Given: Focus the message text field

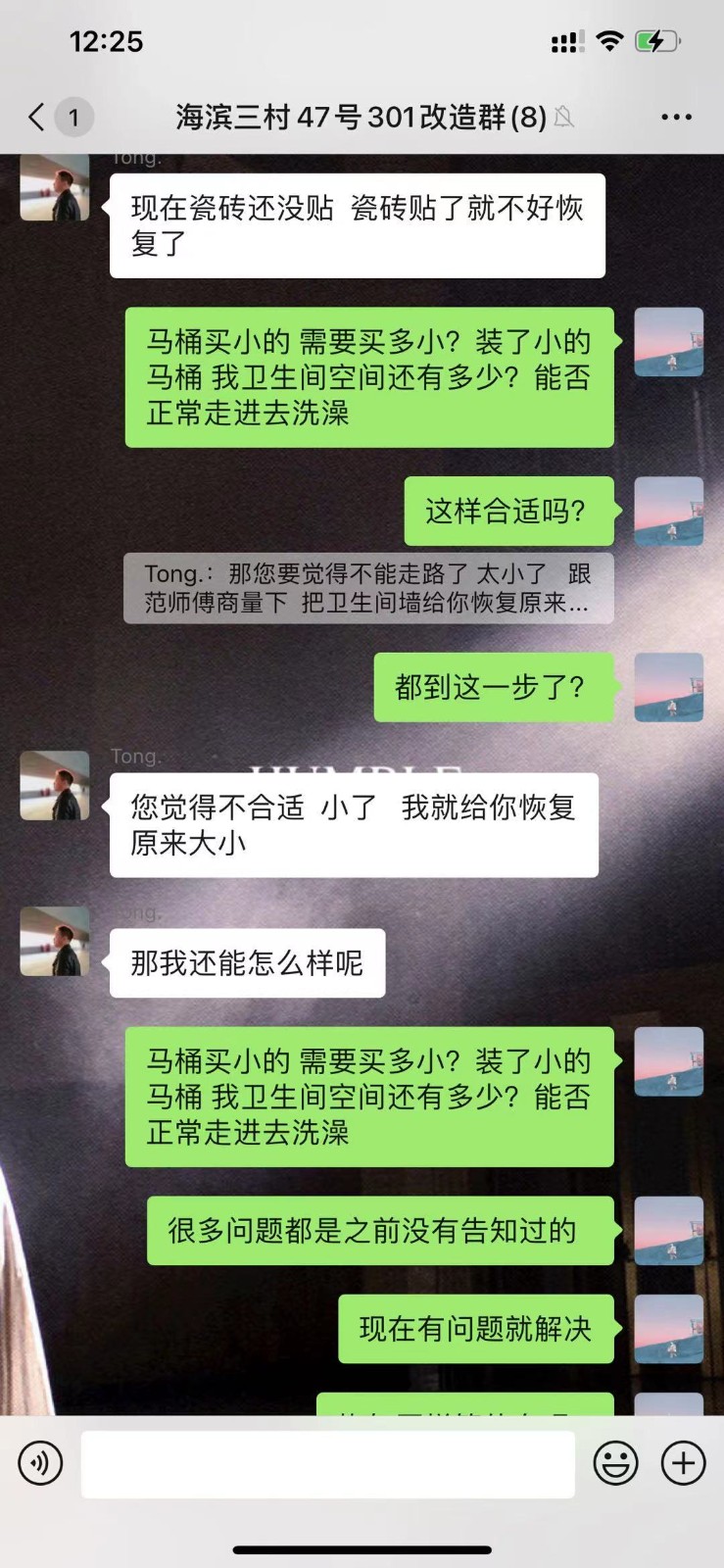Looking at the screenshot, I should tap(327, 1463).
